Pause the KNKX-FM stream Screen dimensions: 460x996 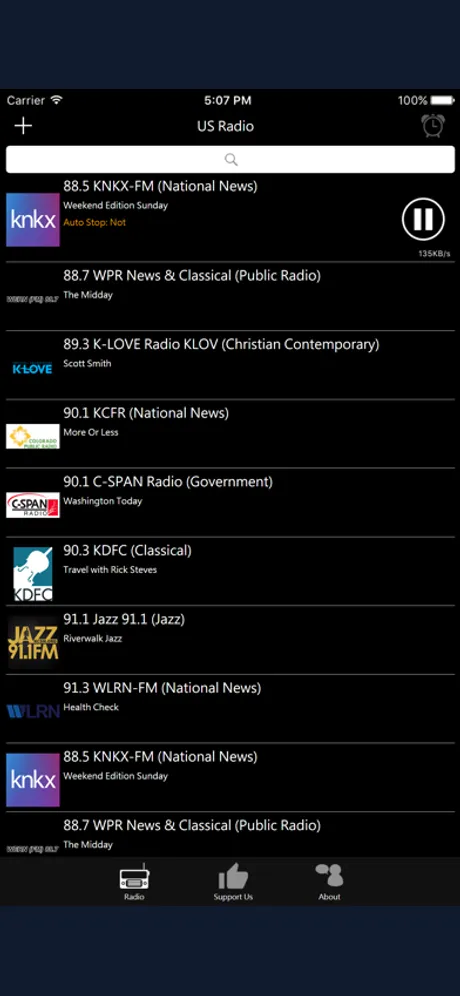pos(423,219)
